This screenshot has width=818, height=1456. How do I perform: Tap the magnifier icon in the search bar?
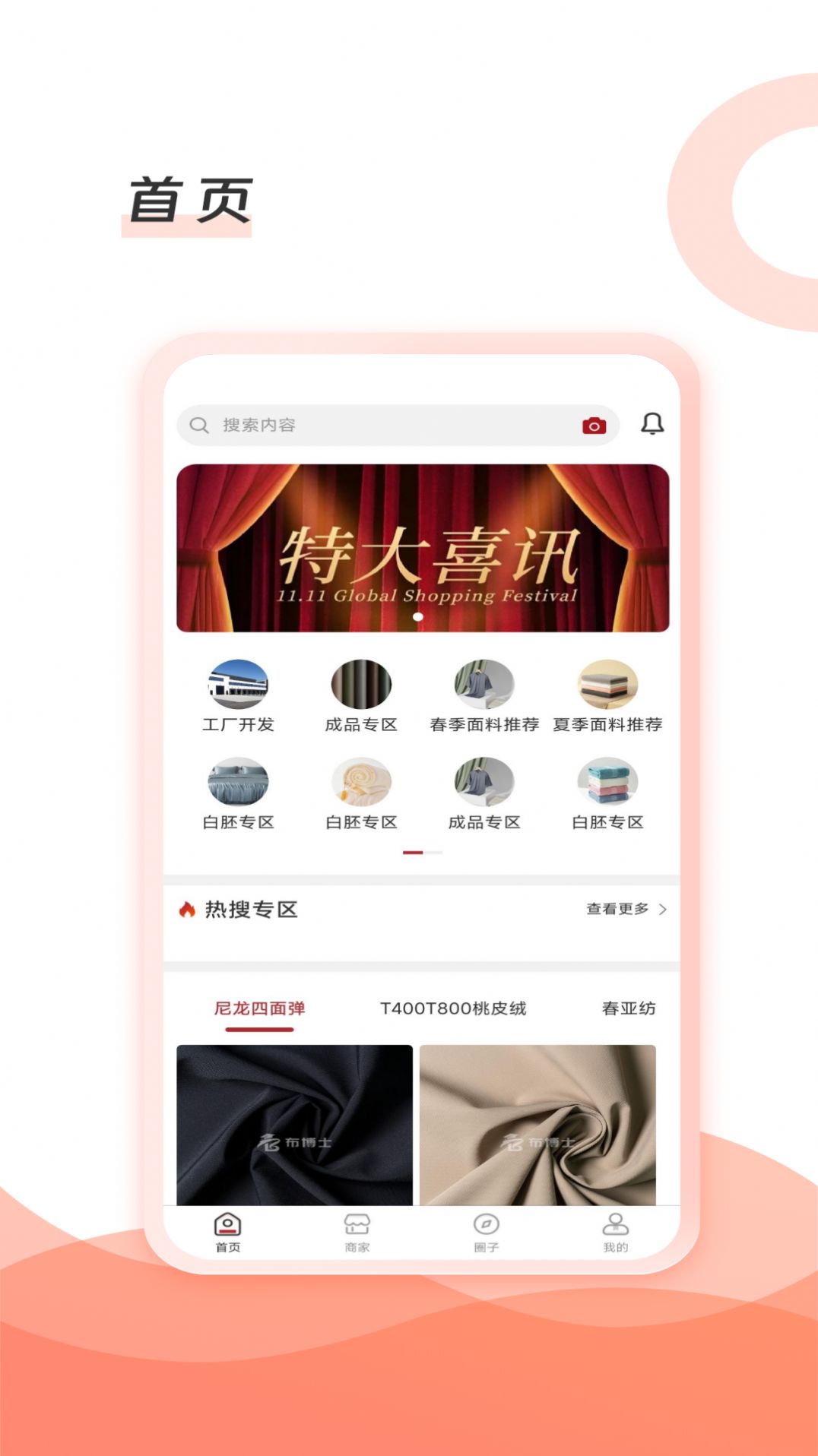tap(199, 426)
